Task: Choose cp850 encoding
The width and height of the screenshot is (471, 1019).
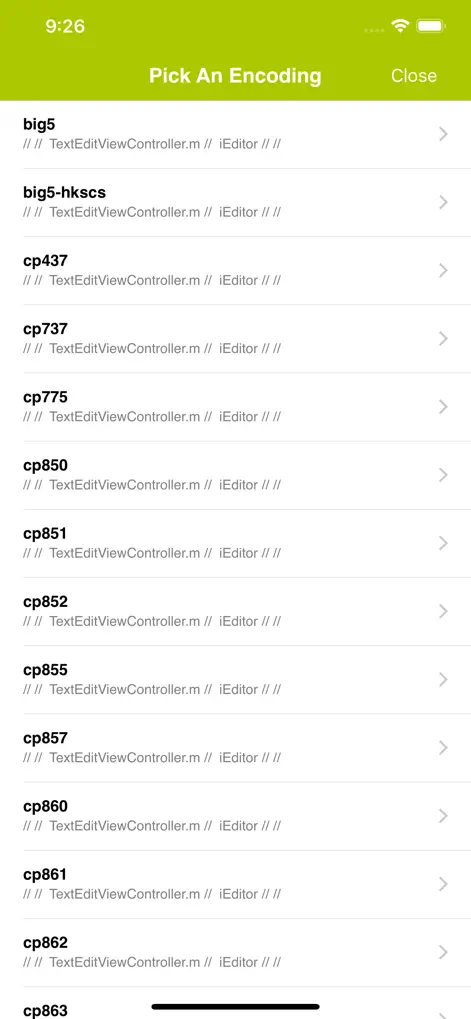Action: pos(235,476)
